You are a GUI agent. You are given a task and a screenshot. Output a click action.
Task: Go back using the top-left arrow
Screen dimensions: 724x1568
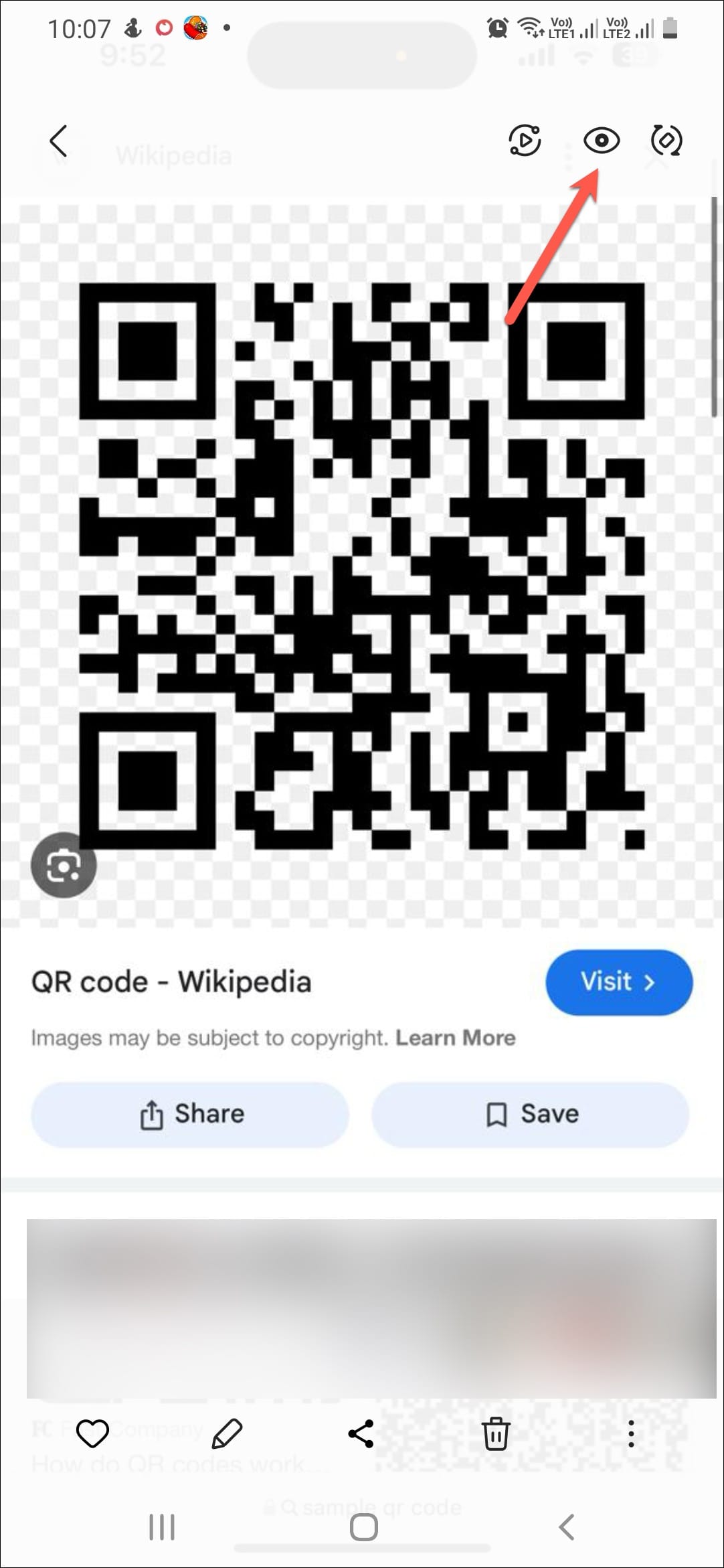(59, 141)
